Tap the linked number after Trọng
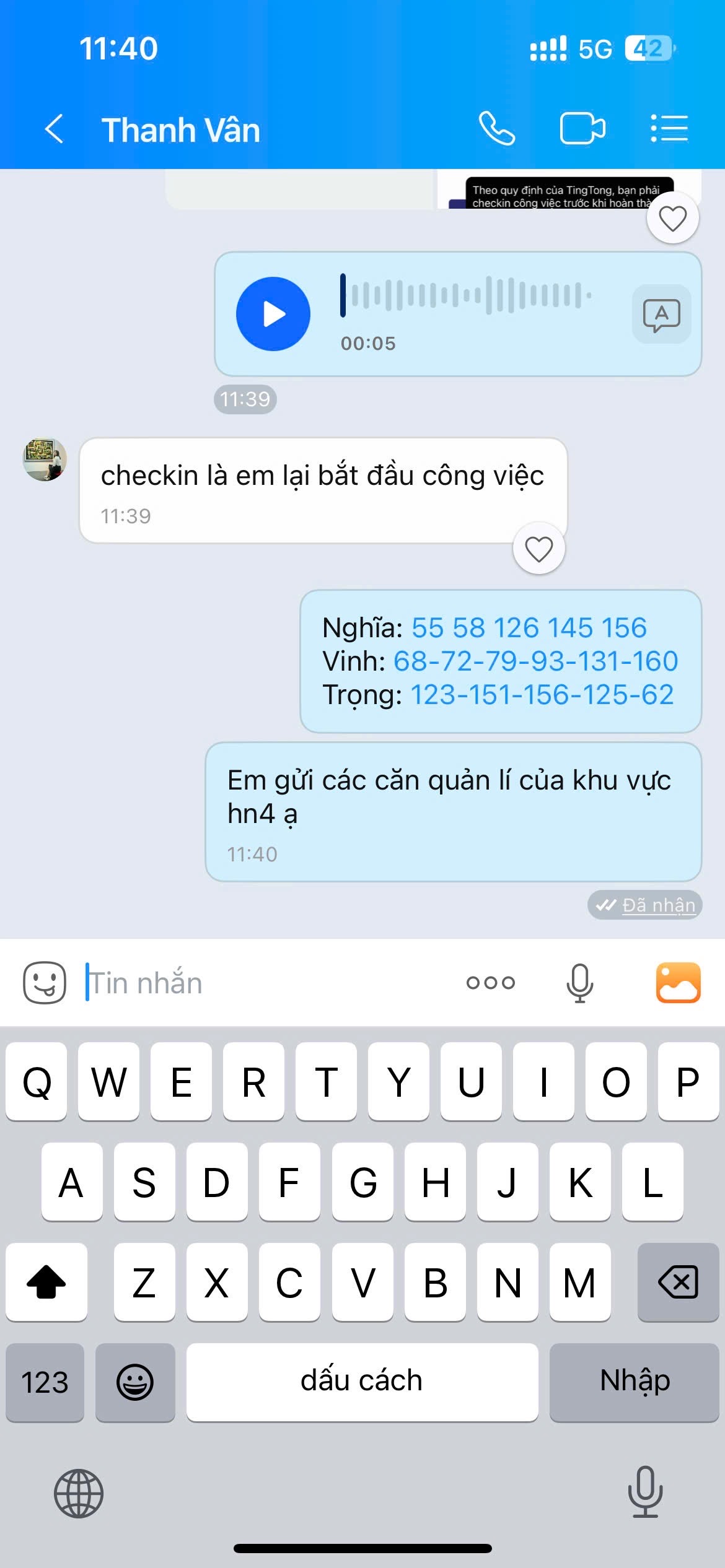Screen dimensions: 725x1568 tap(542, 695)
